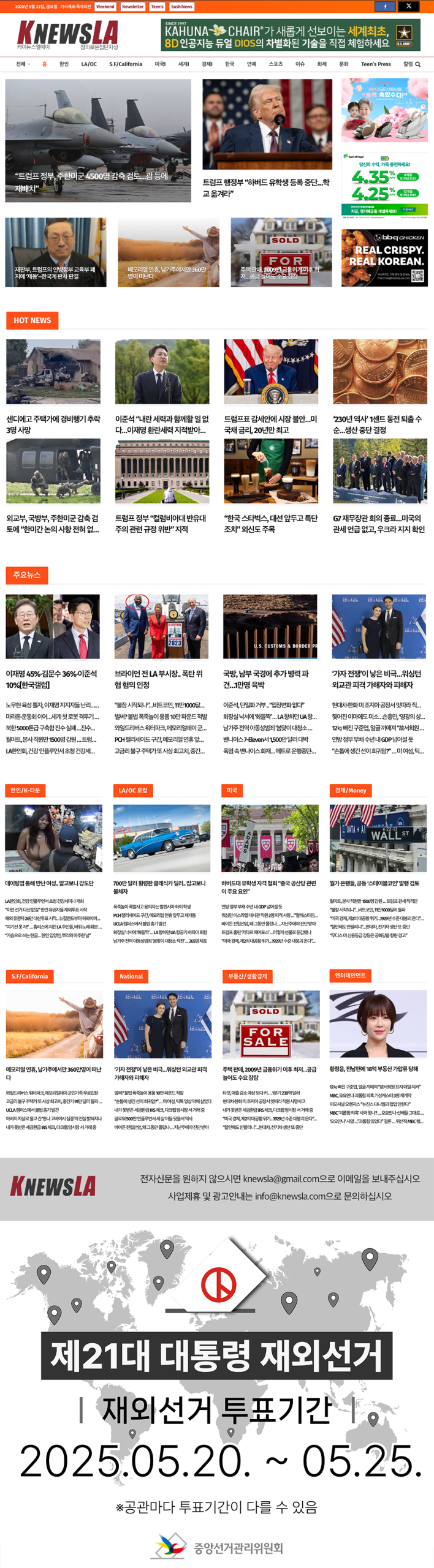The image size is (434, 1568).
Task: Open the 스포츠 section
Action: click(276, 64)
